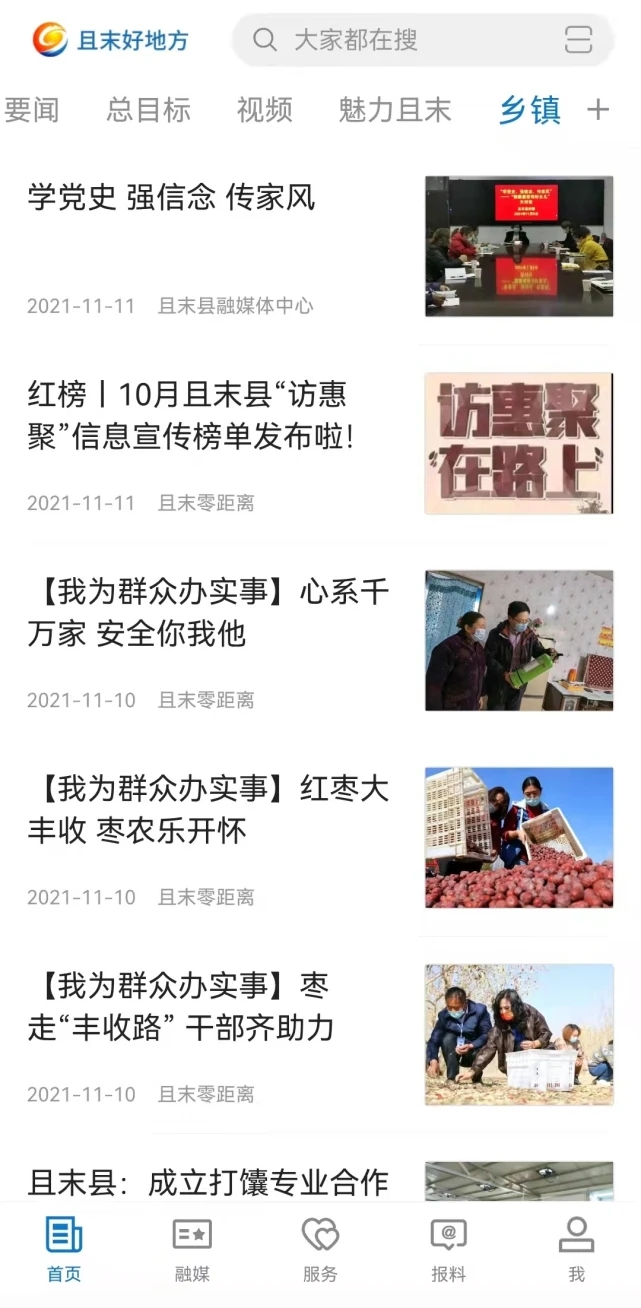
Task: Add more channels with the plus icon
Action: click(x=598, y=110)
